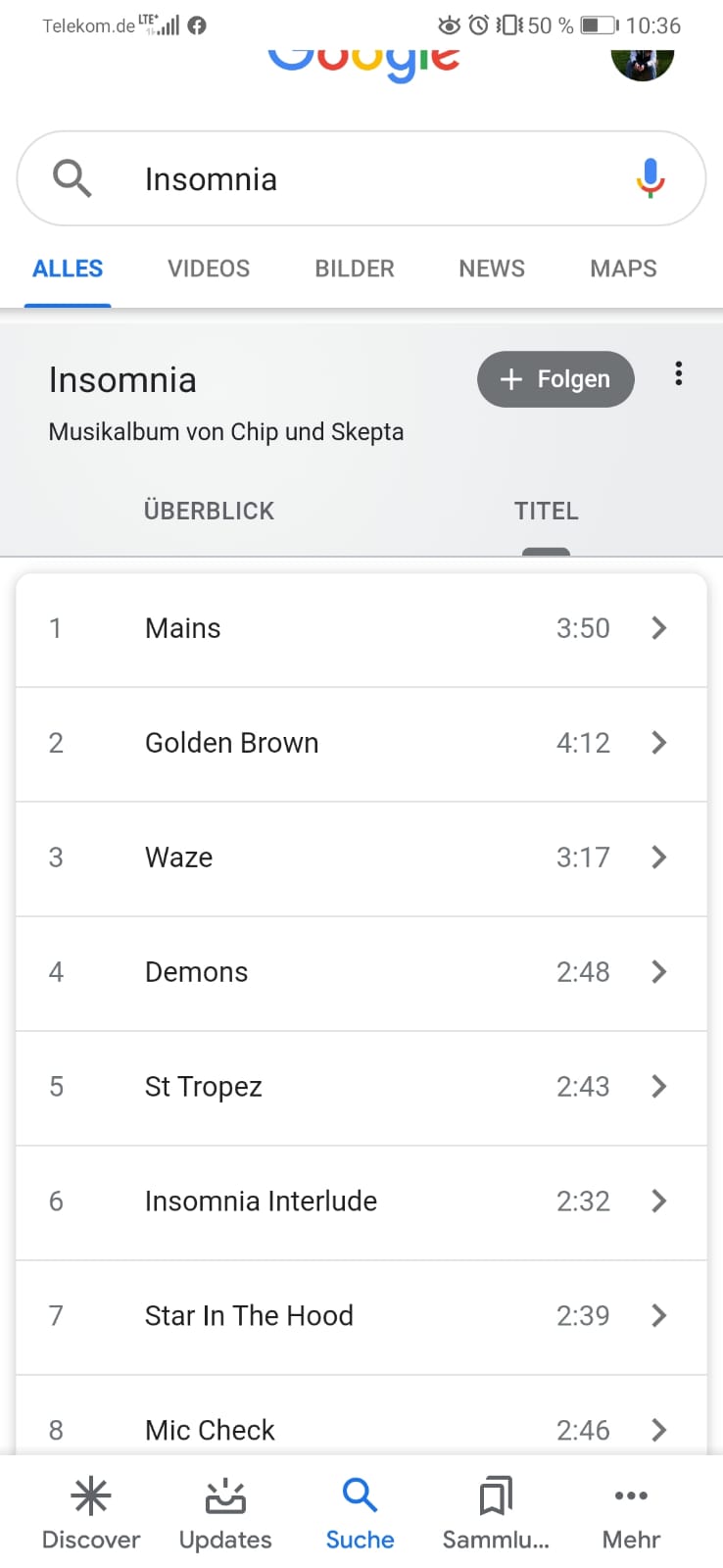Open the profile avatar
723x1568 pixels.
pyautogui.click(x=642, y=61)
